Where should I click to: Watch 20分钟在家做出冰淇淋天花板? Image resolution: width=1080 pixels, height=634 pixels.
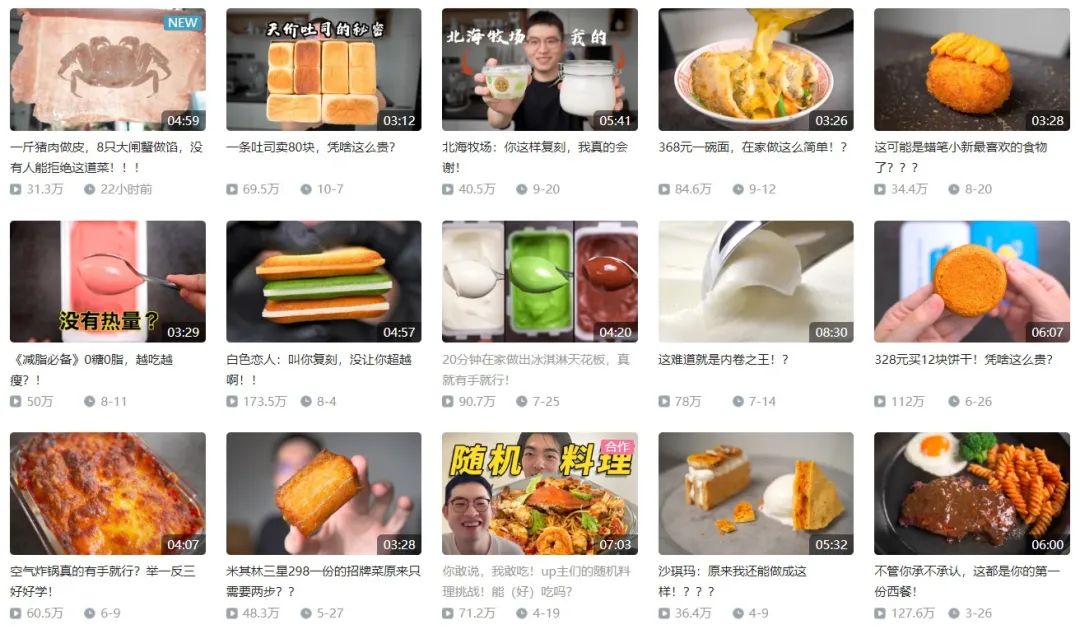click(539, 281)
